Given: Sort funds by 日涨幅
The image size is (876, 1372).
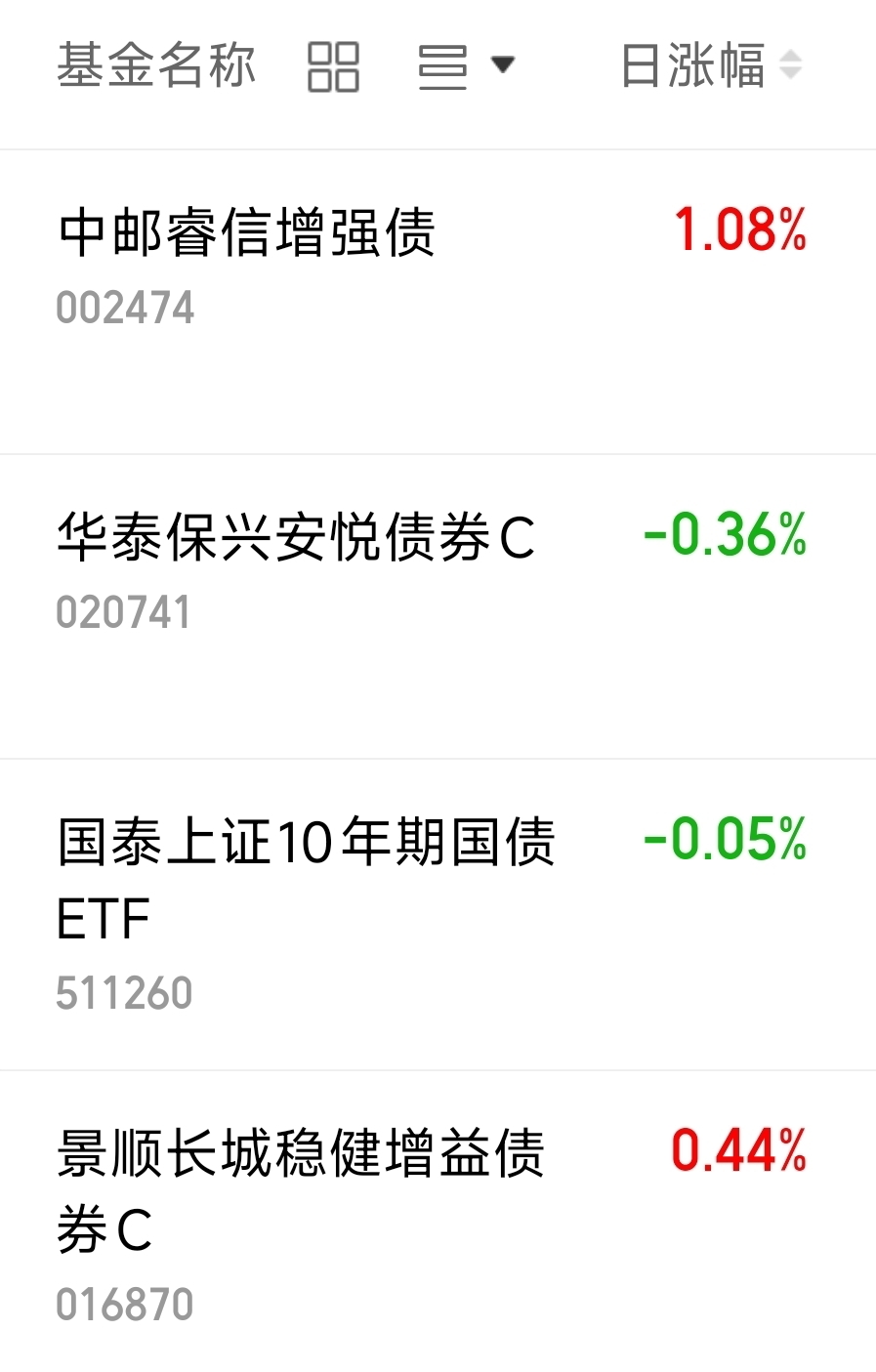Looking at the screenshot, I should 712,66.
